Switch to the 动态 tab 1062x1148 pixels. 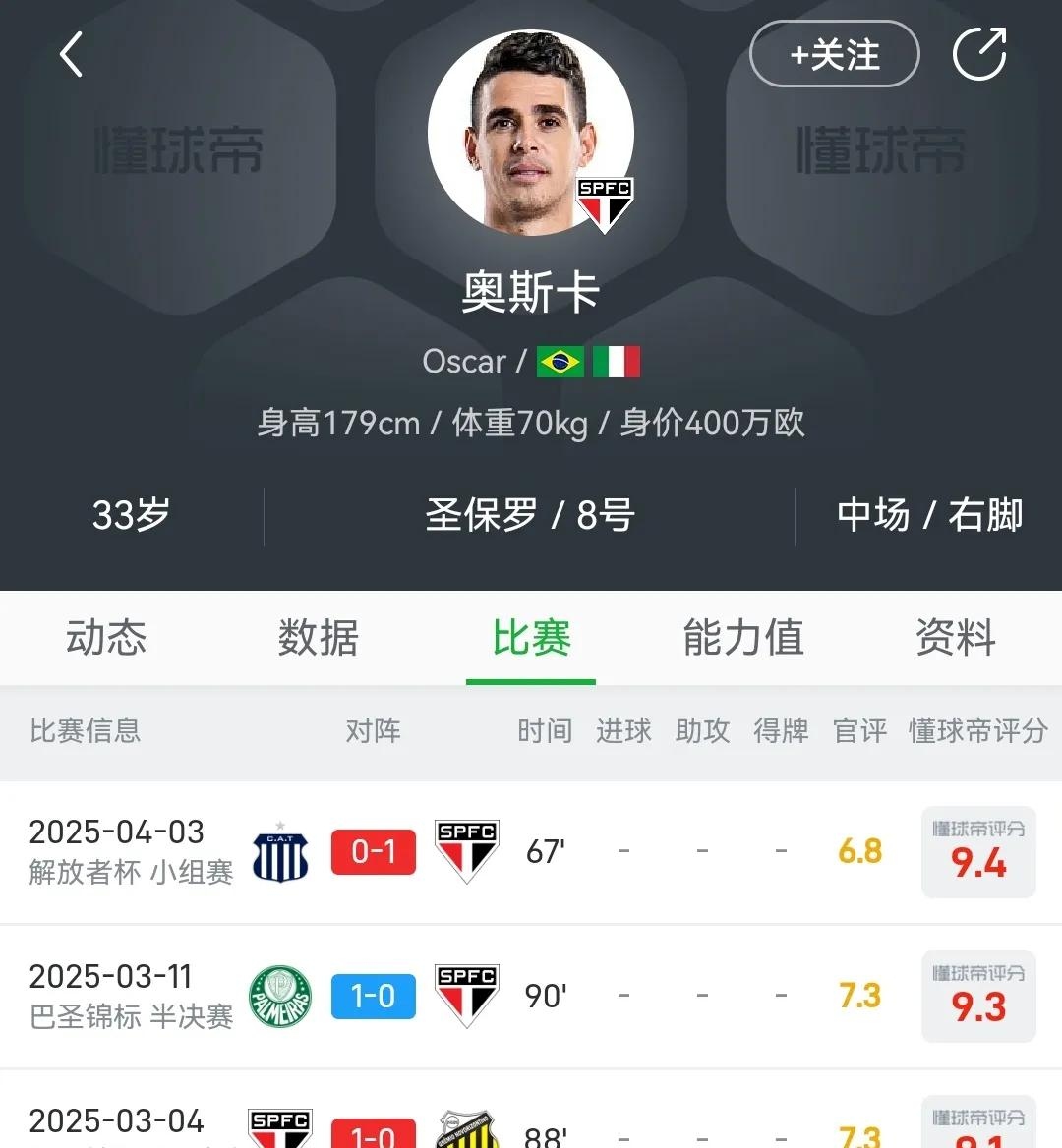pyautogui.click(x=106, y=637)
